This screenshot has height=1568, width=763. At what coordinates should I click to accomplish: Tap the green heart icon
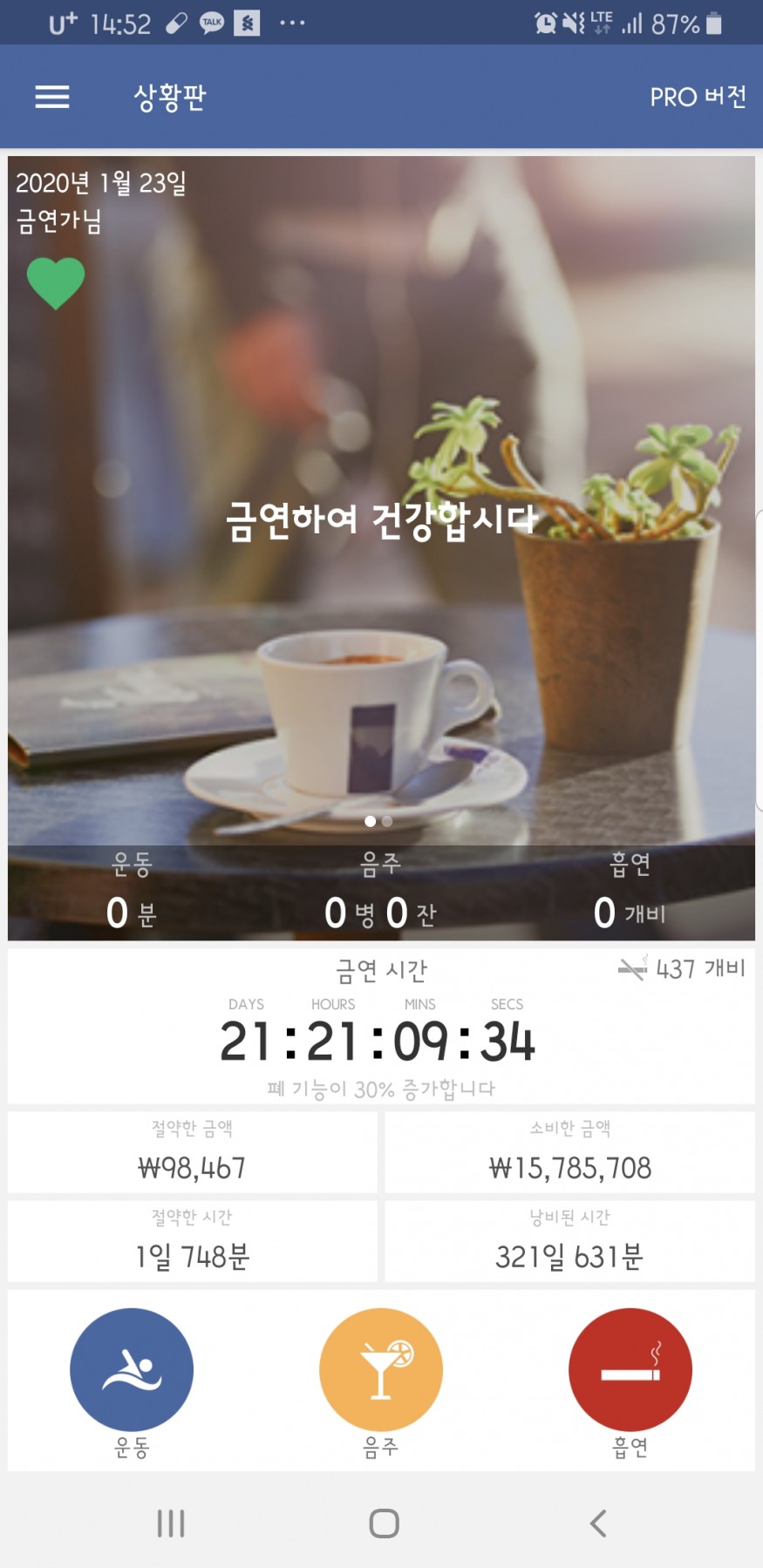click(56, 282)
